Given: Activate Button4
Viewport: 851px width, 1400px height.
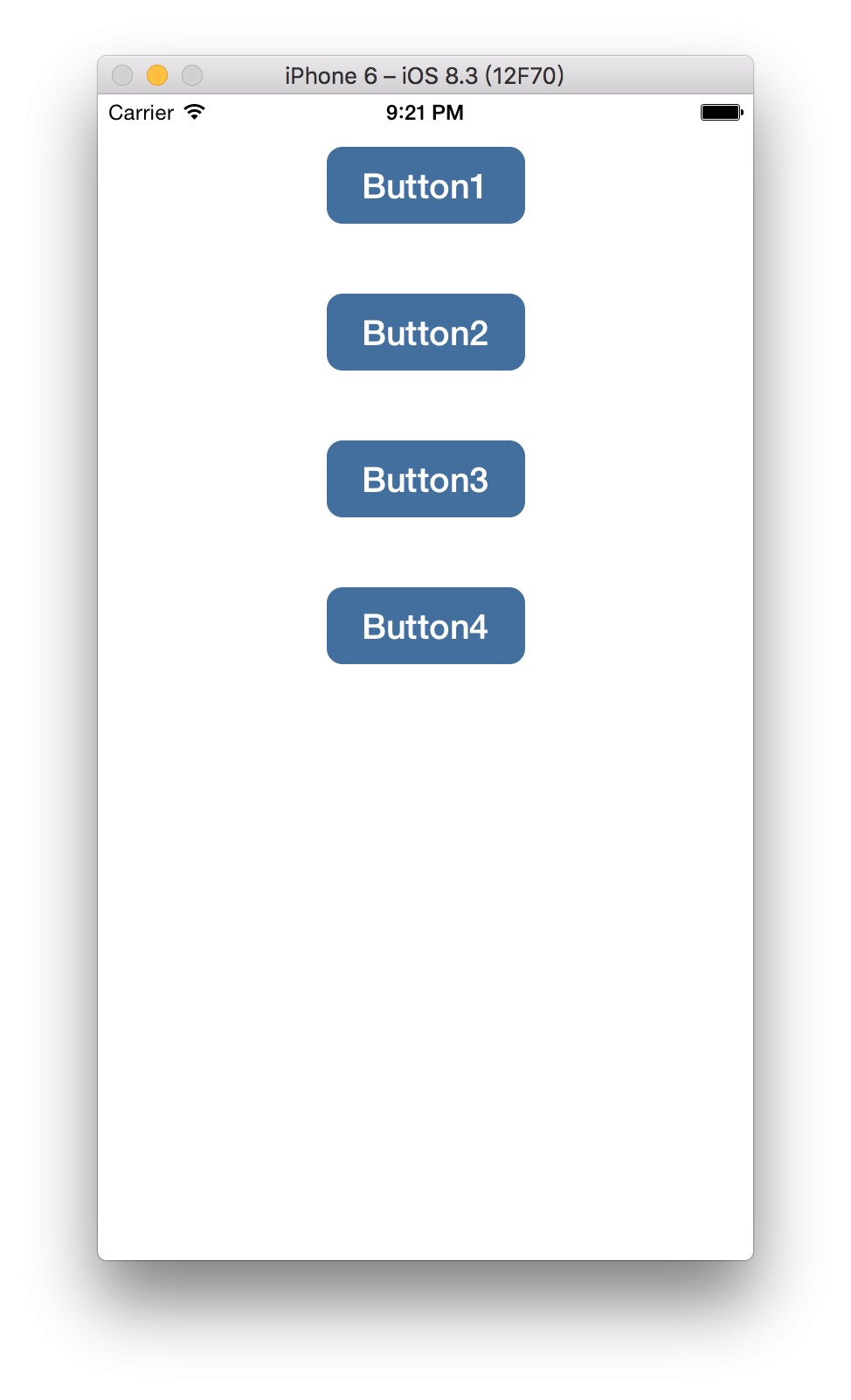Looking at the screenshot, I should tap(425, 626).
